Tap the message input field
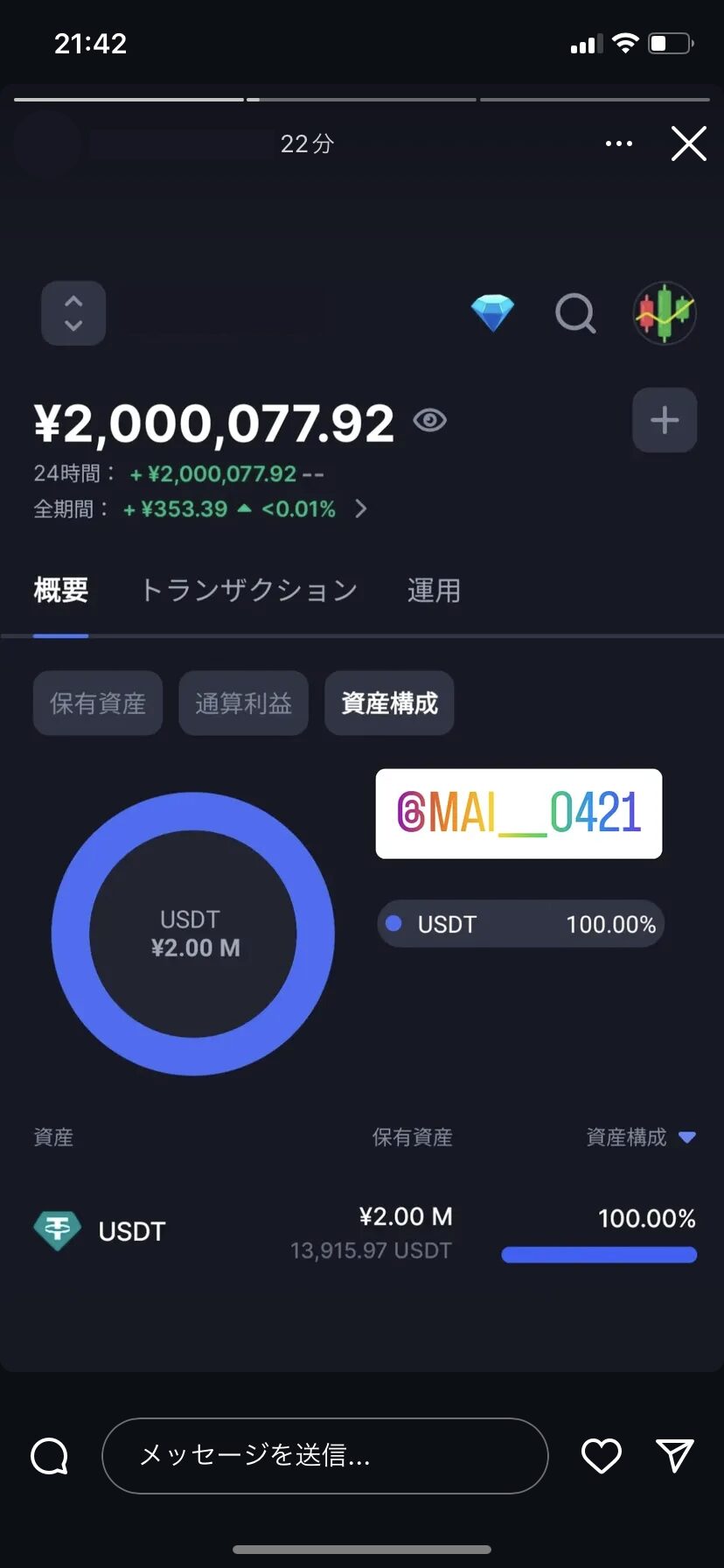Image resolution: width=724 pixels, height=1568 pixels. [324, 1455]
